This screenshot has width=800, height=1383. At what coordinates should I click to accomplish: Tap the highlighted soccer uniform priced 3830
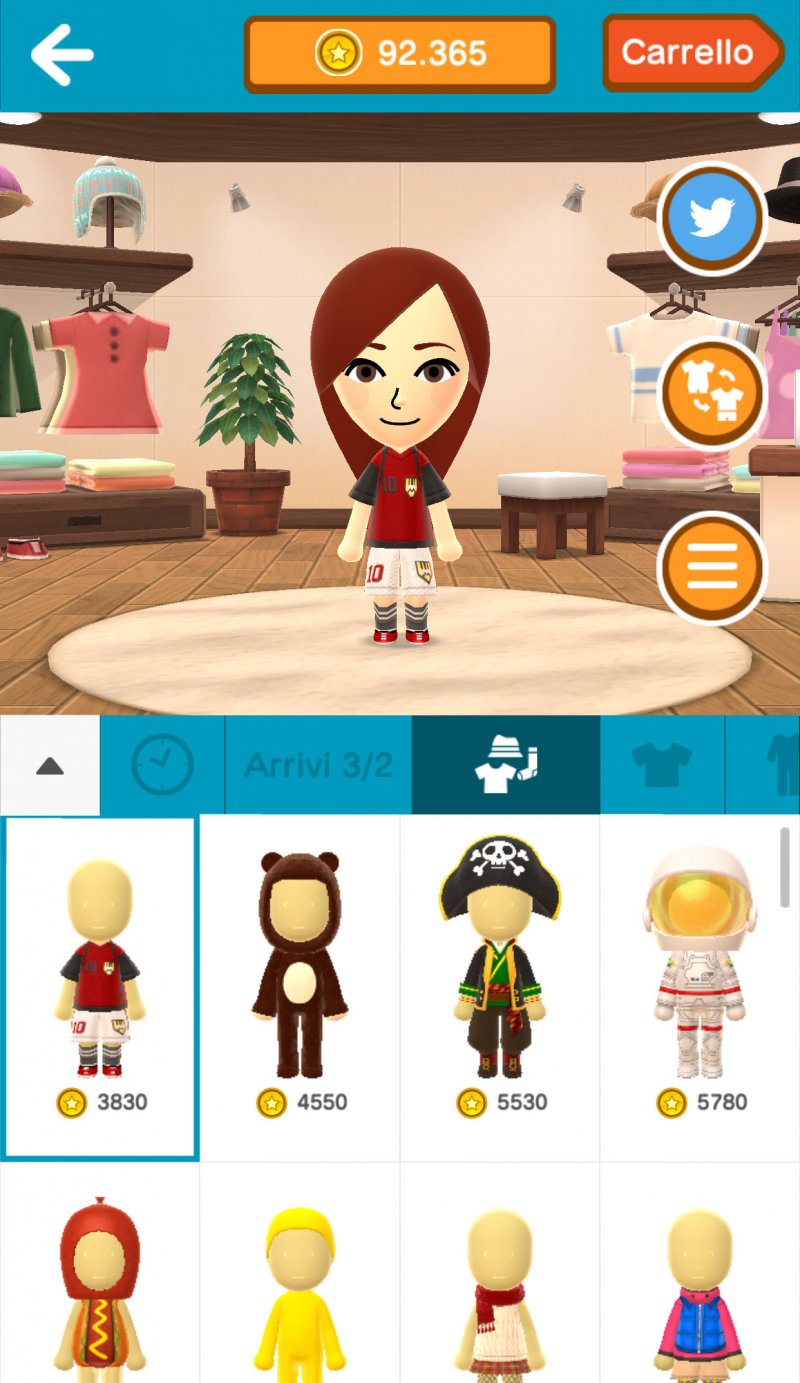click(98, 980)
